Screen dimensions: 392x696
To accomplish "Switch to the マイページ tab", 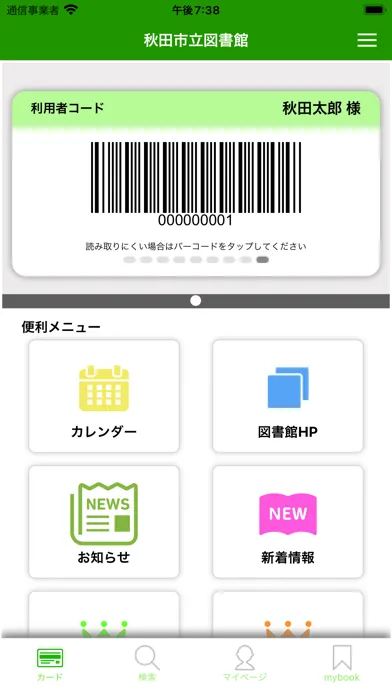I will tap(245, 664).
